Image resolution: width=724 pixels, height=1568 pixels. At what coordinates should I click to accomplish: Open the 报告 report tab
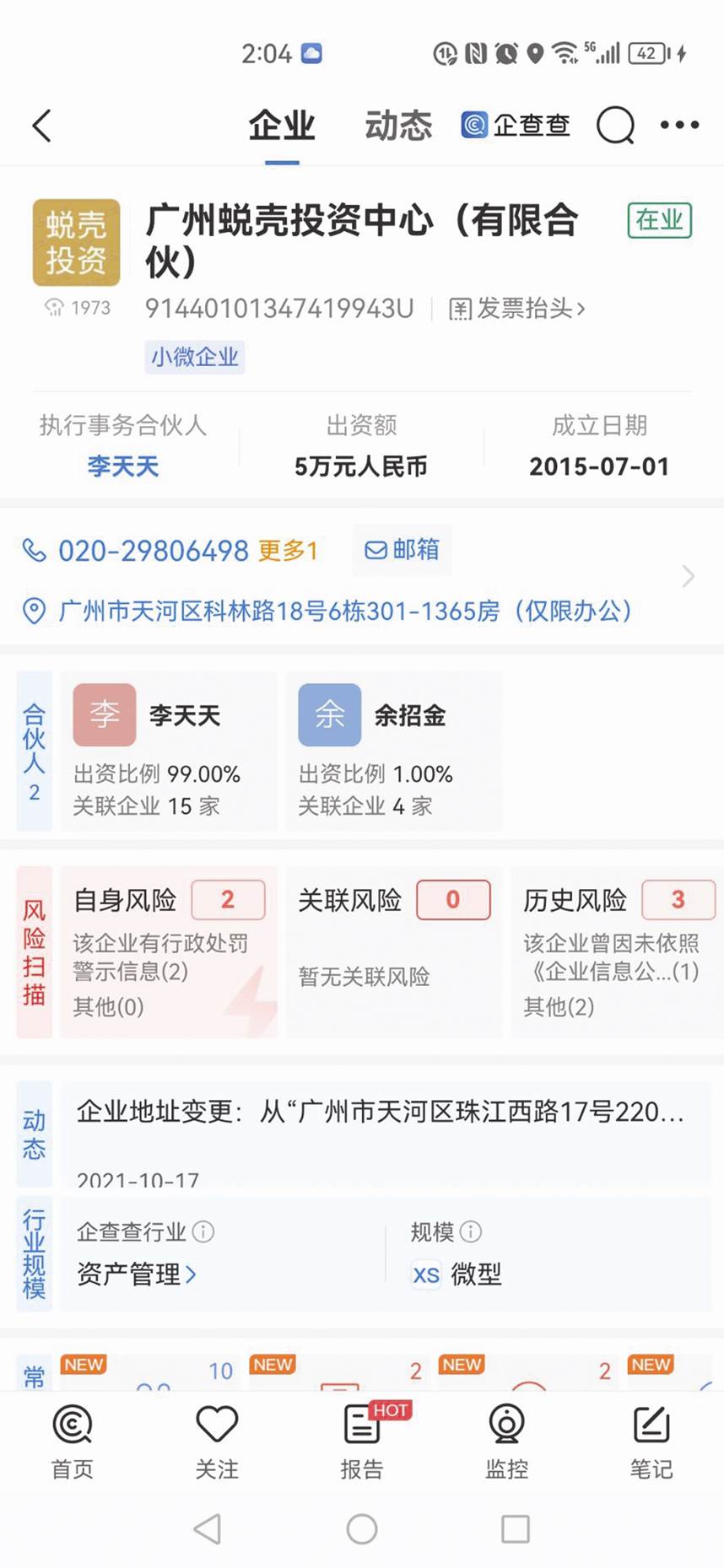tap(362, 1443)
